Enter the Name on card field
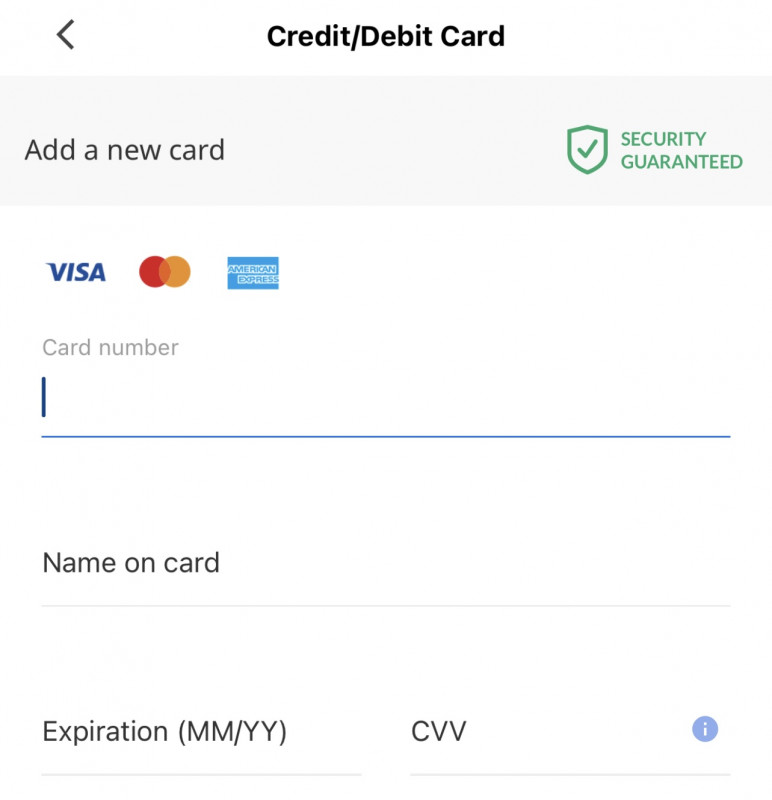The image size is (772, 800). 385,563
